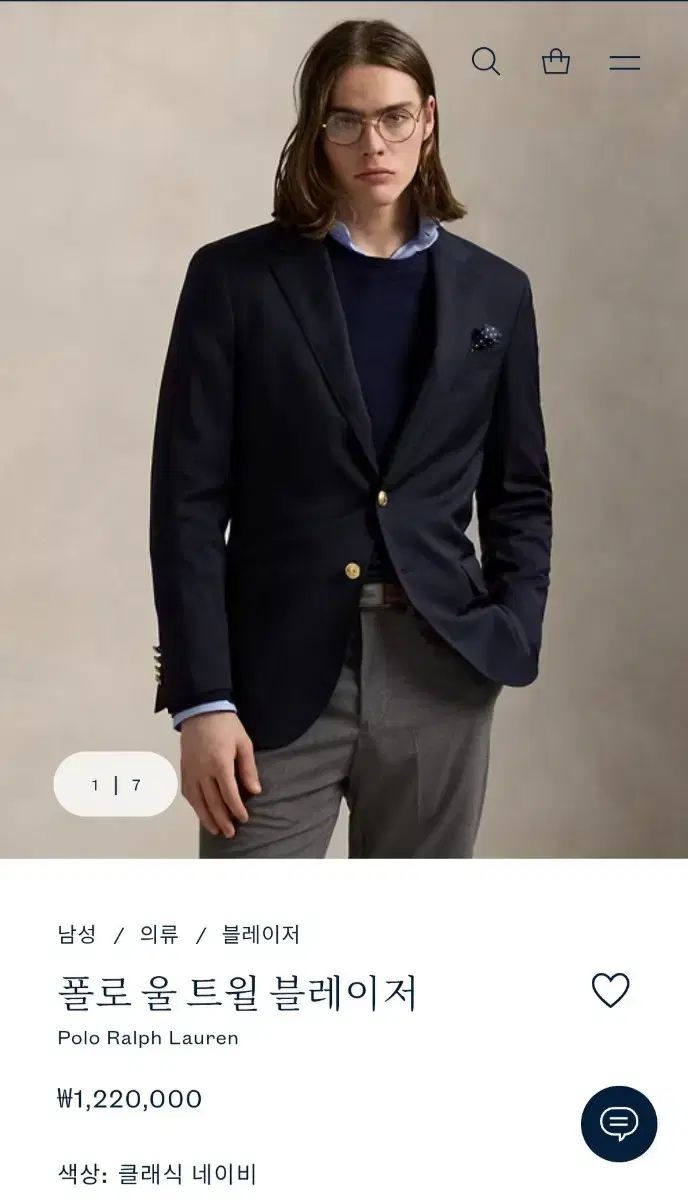Open the live chat bubble
Image resolution: width=688 pixels, height=1200 pixels.
[x=619, y=1124]
